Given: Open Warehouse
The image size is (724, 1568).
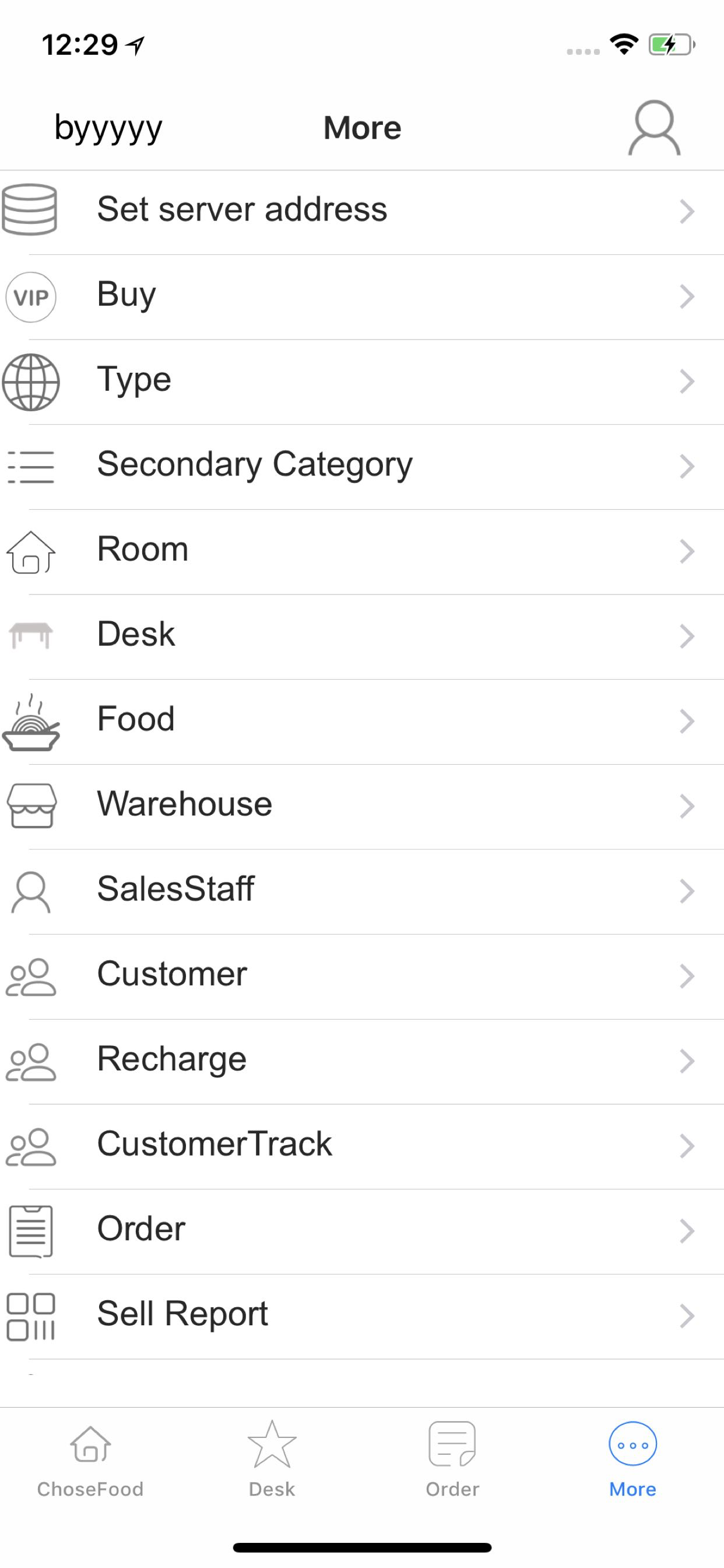Looking at the screenshot, I should pos(362,807).
